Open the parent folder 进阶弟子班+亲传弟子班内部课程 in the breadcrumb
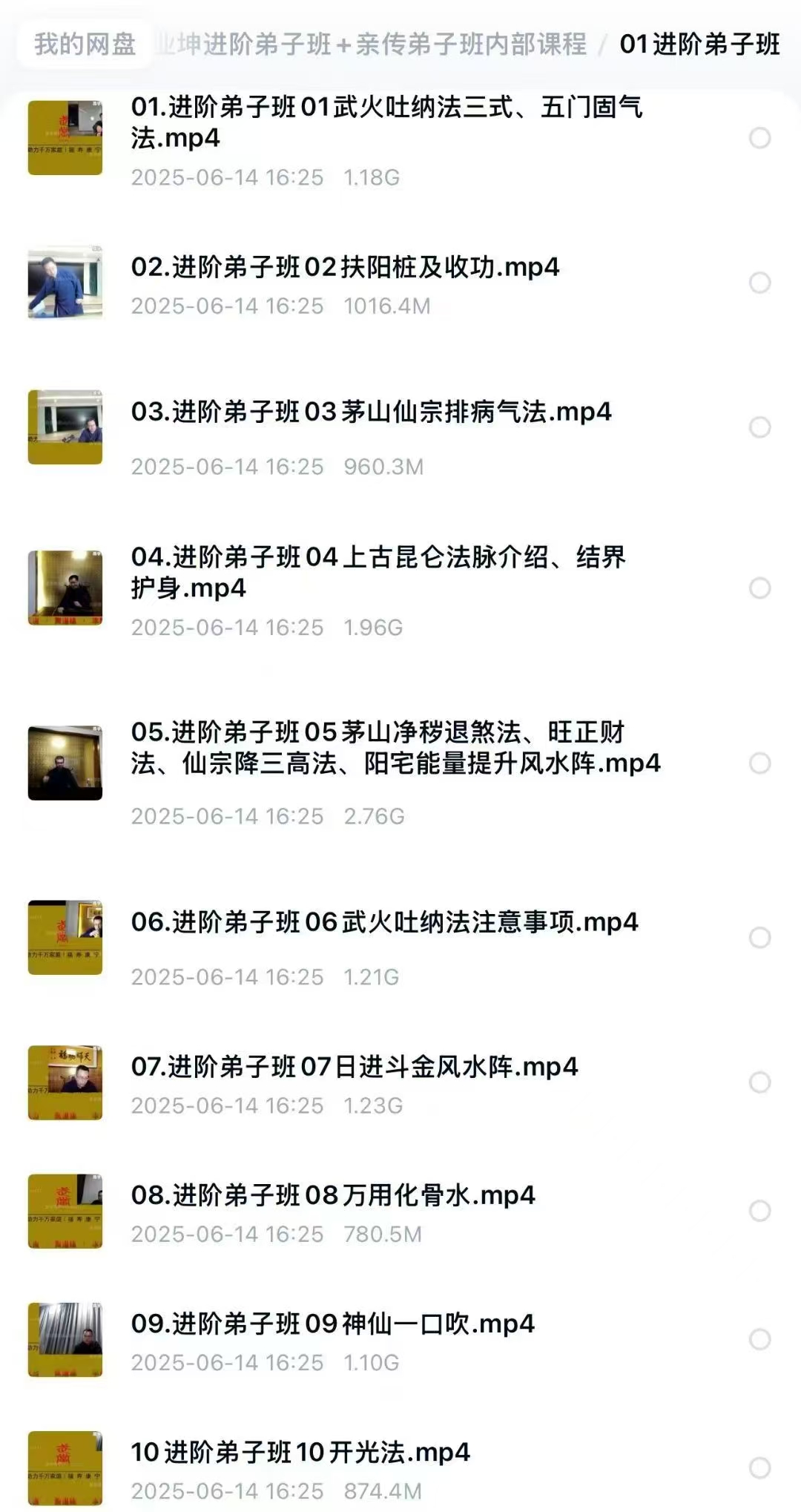The image size is (801, 1512). pyautogui.click(x=371, y=45)
